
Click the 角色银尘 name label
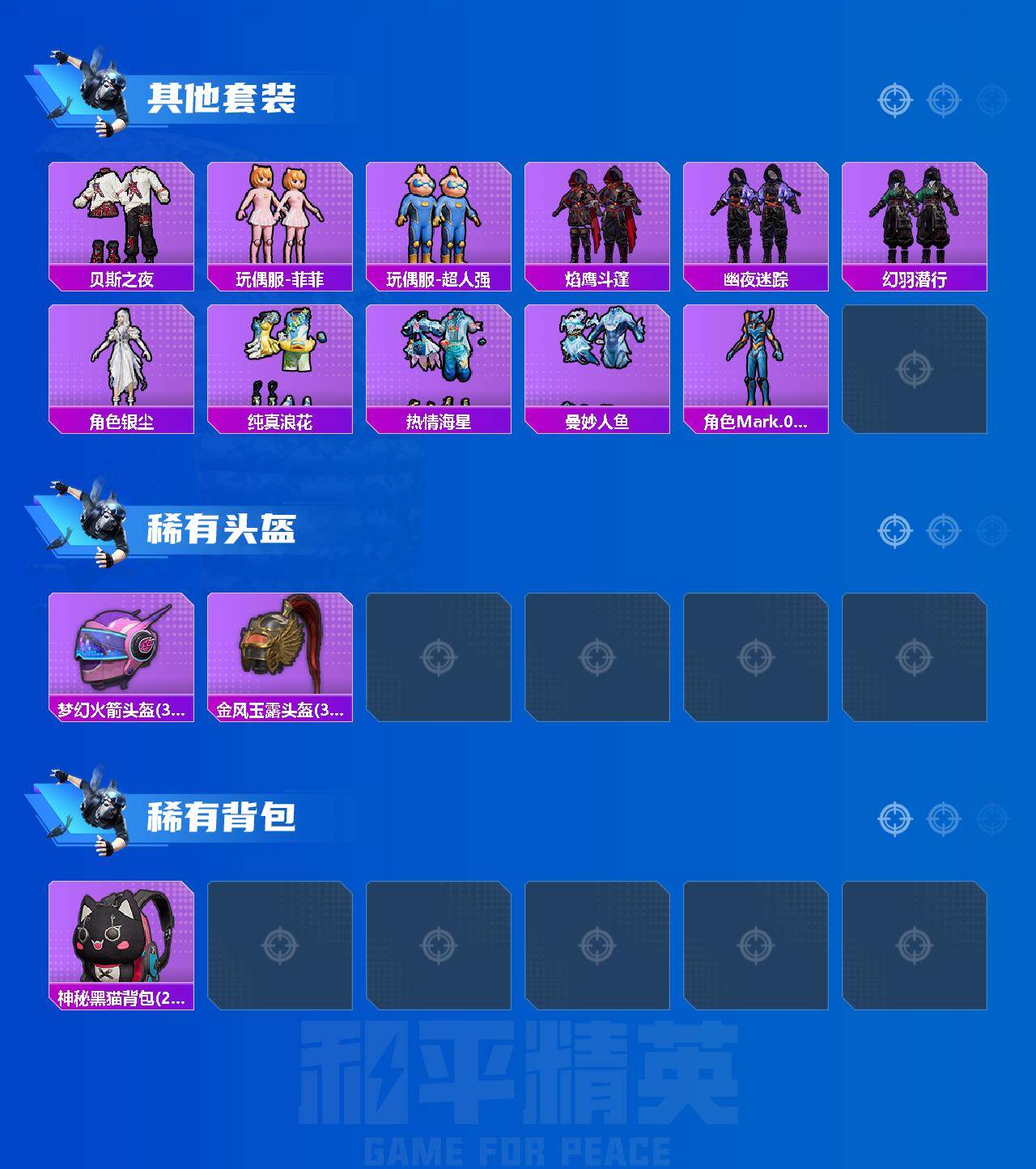pyautogui.click(x=121, y=421)
